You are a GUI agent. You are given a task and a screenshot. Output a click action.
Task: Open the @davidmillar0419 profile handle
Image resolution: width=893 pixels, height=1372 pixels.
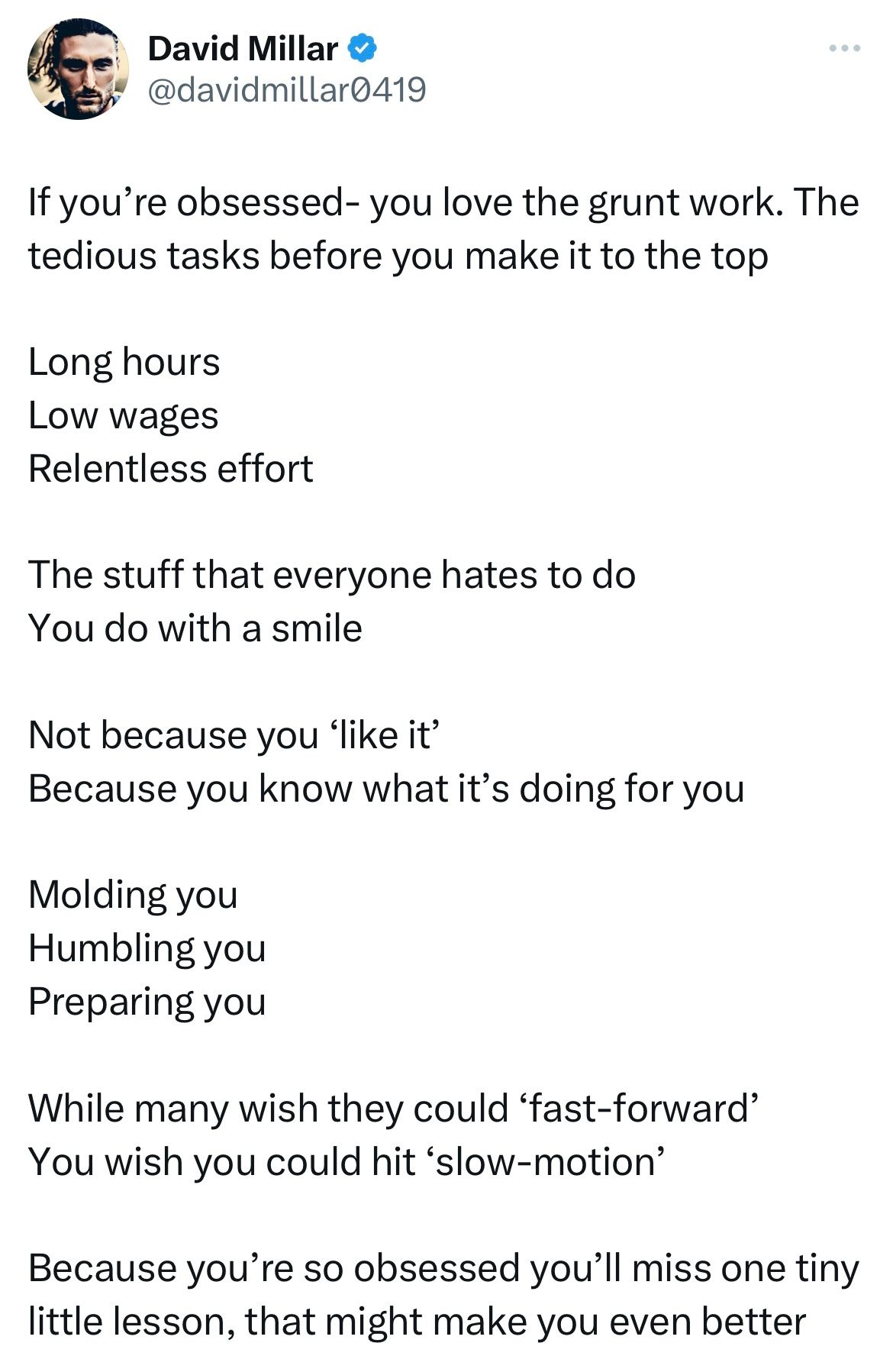point(286,90)
